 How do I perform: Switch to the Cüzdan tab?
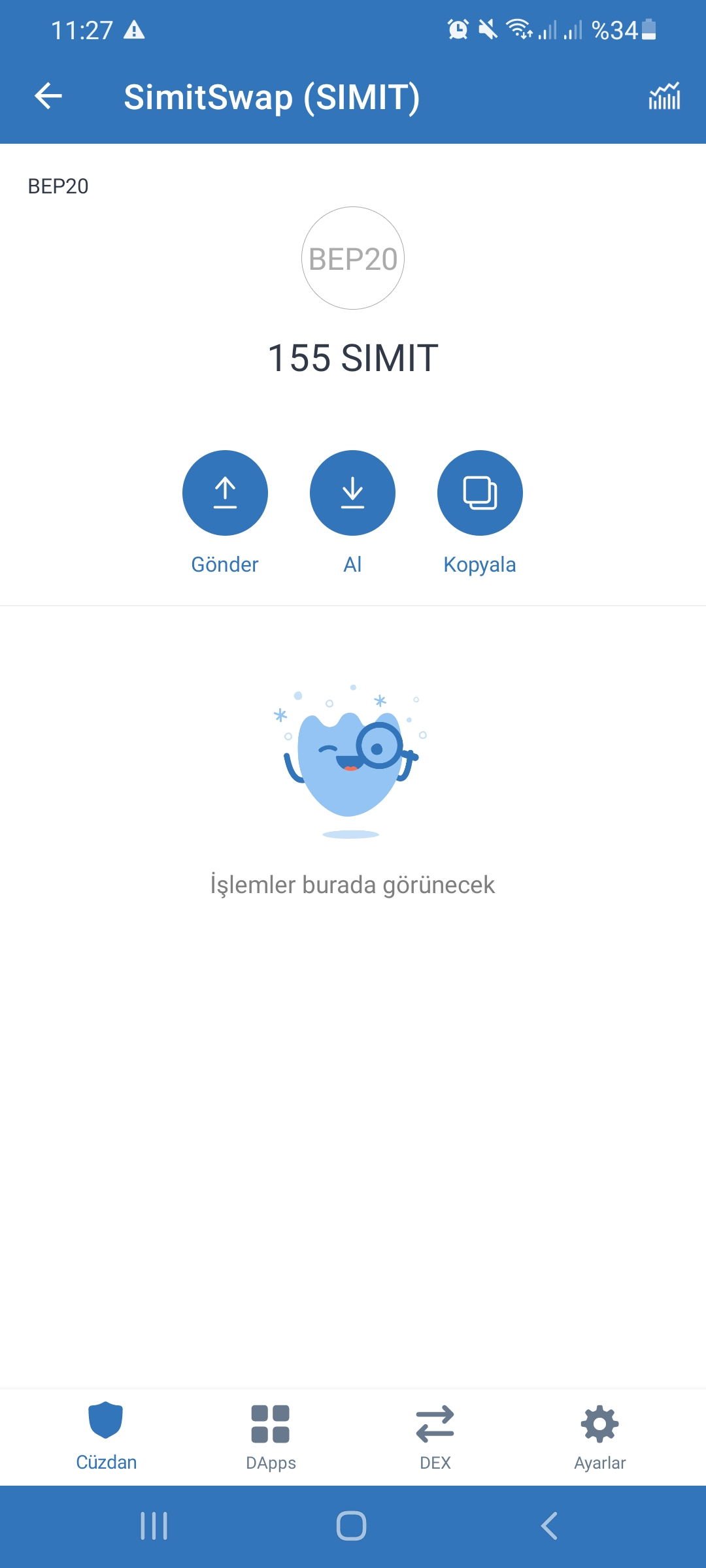click(106, 1437)
